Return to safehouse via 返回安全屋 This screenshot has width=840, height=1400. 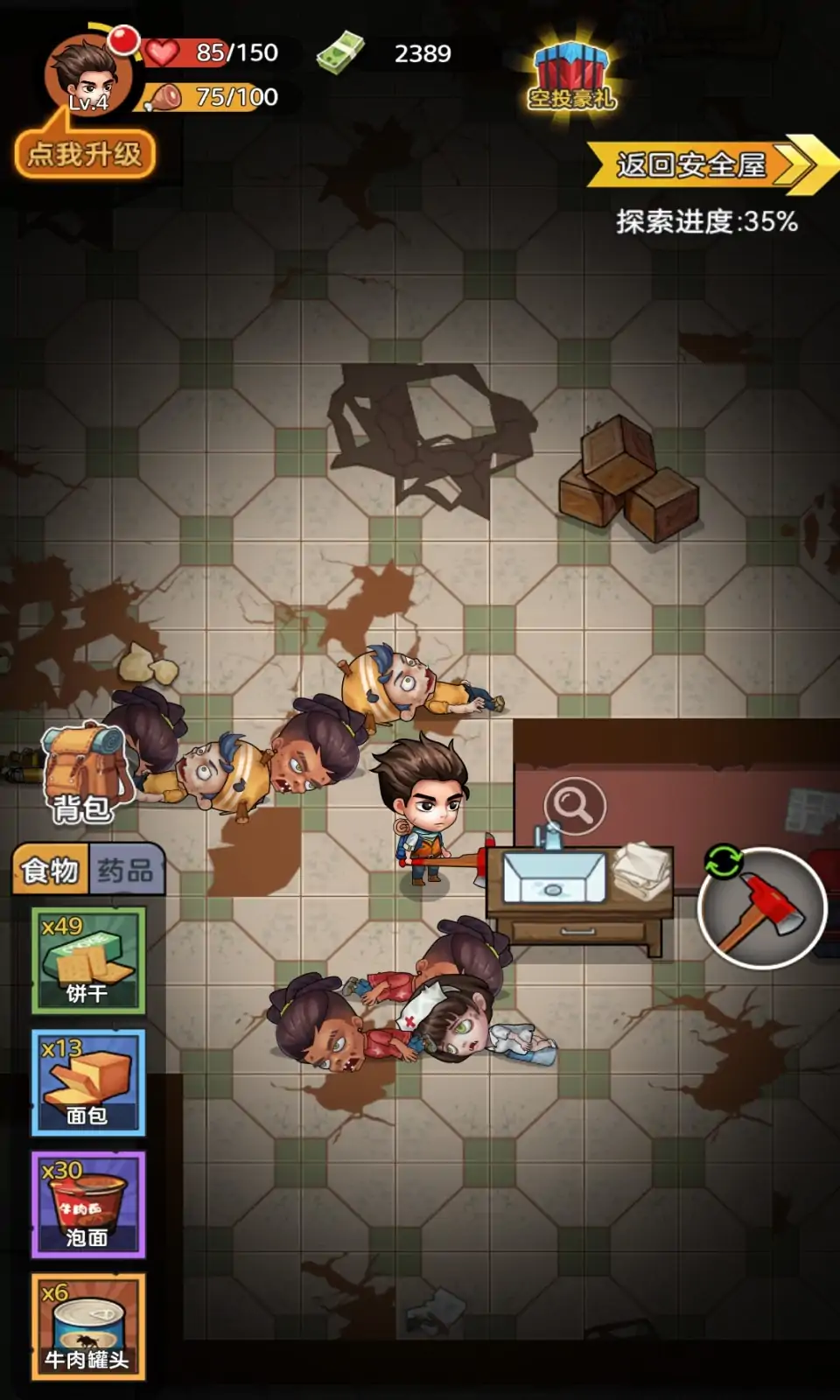pos(707,164)
